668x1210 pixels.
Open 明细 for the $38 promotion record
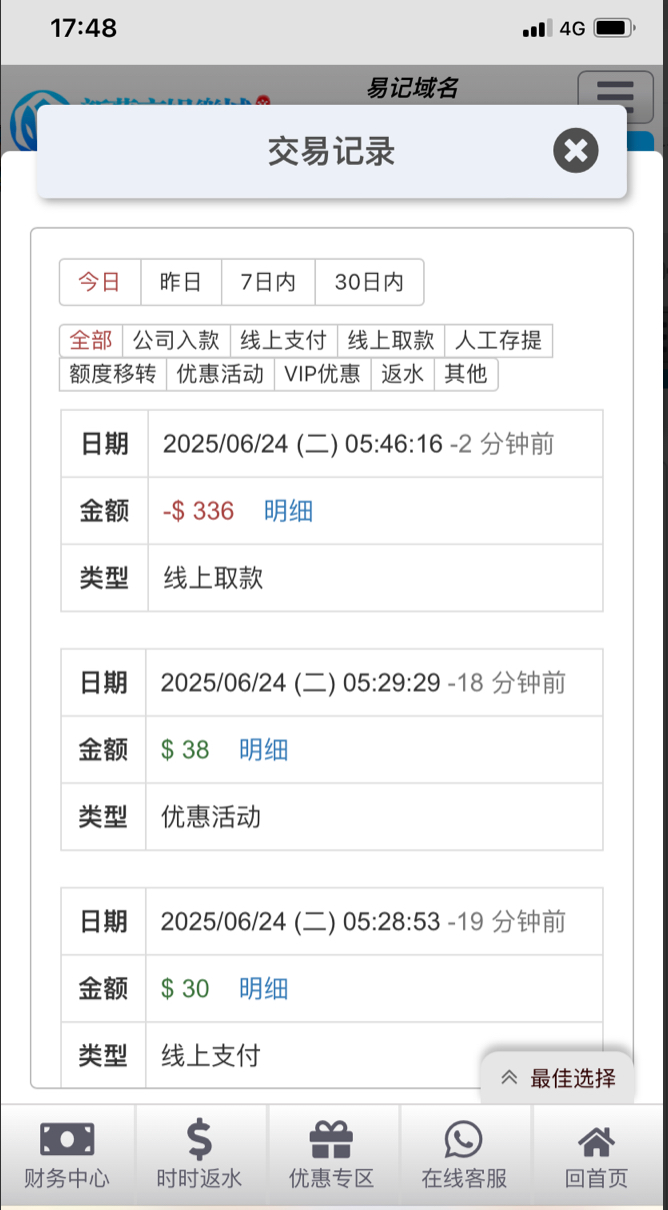click(x=263, y=750)
